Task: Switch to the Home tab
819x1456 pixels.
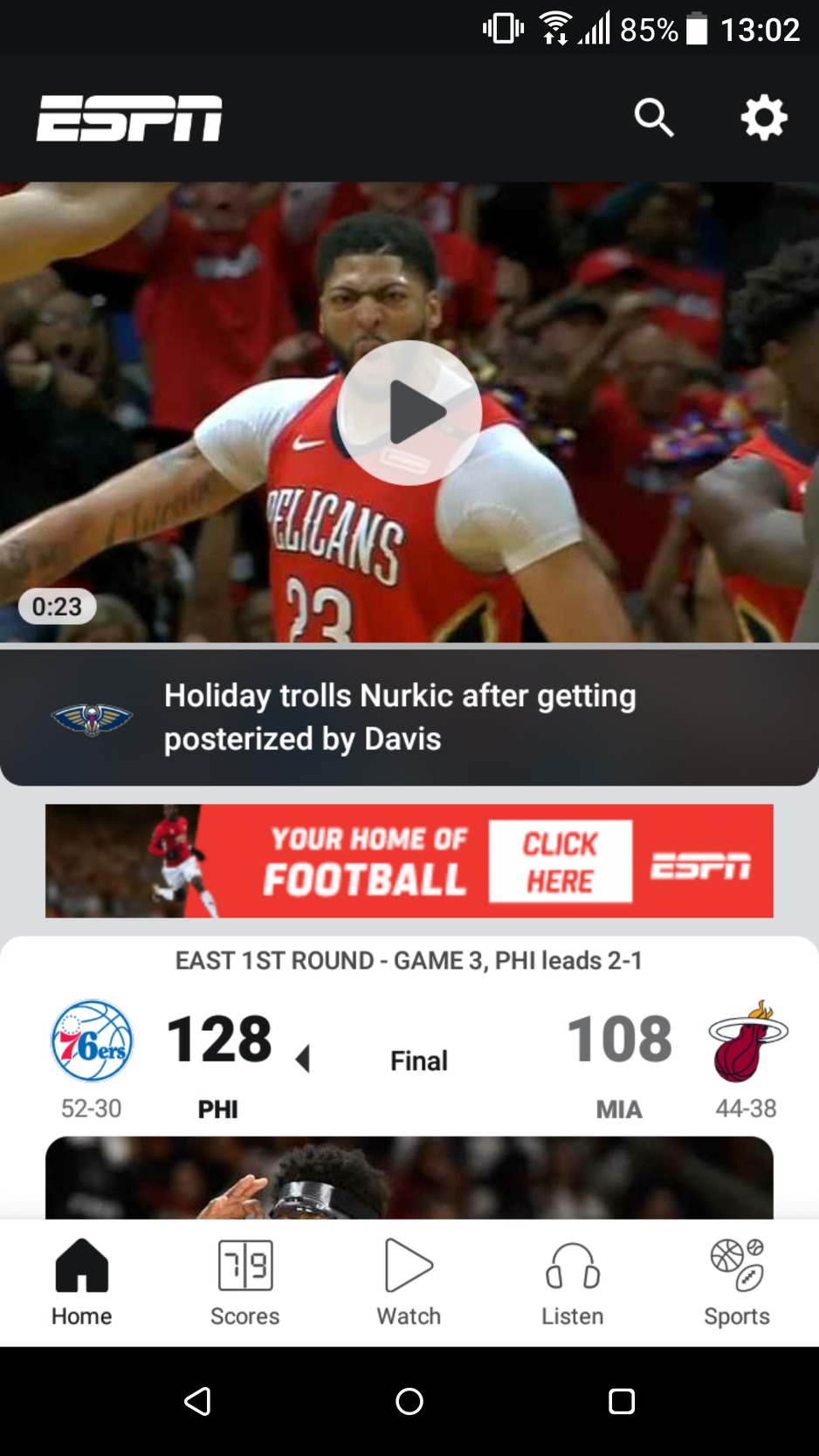Action: coord(81,1283)
